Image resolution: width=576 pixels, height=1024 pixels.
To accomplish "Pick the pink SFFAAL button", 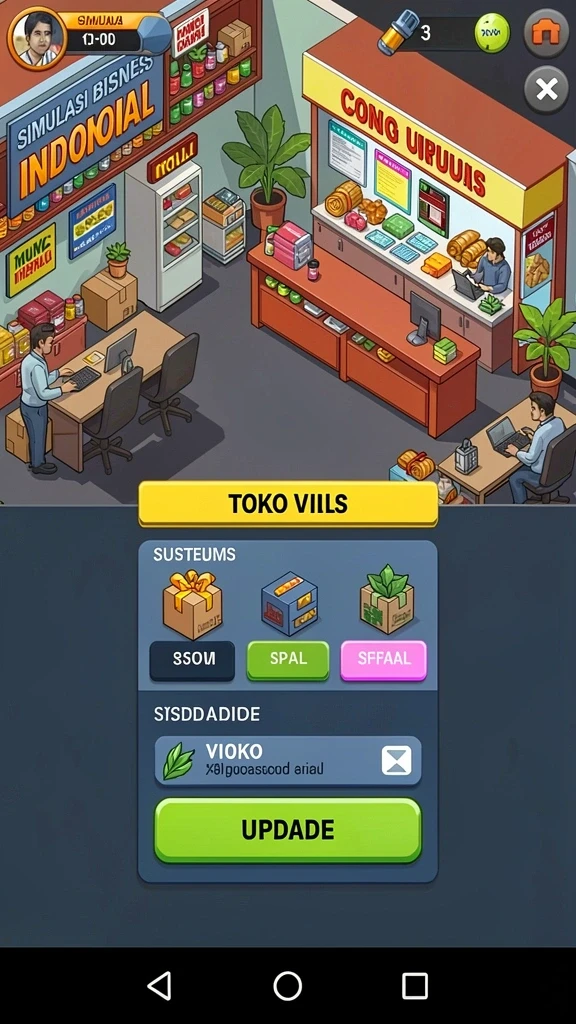I will (x=383, y=660).
